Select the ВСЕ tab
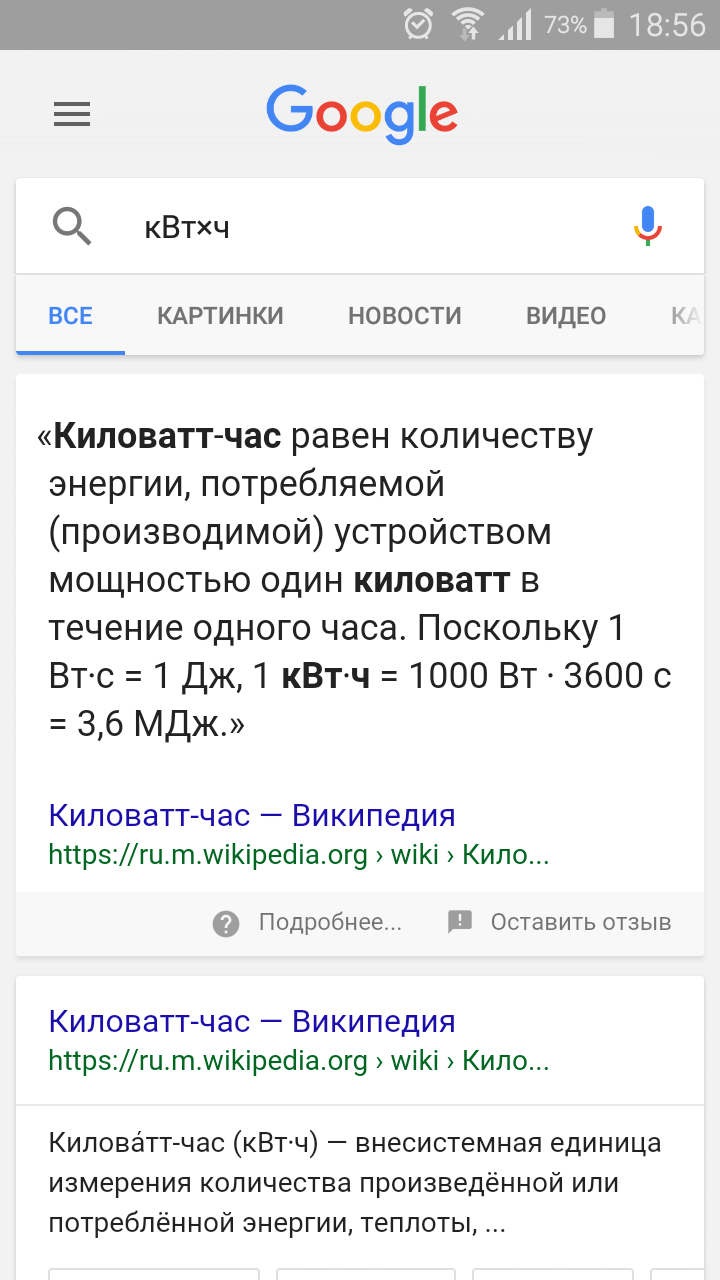720x1280 pixels. click(70, 316)
